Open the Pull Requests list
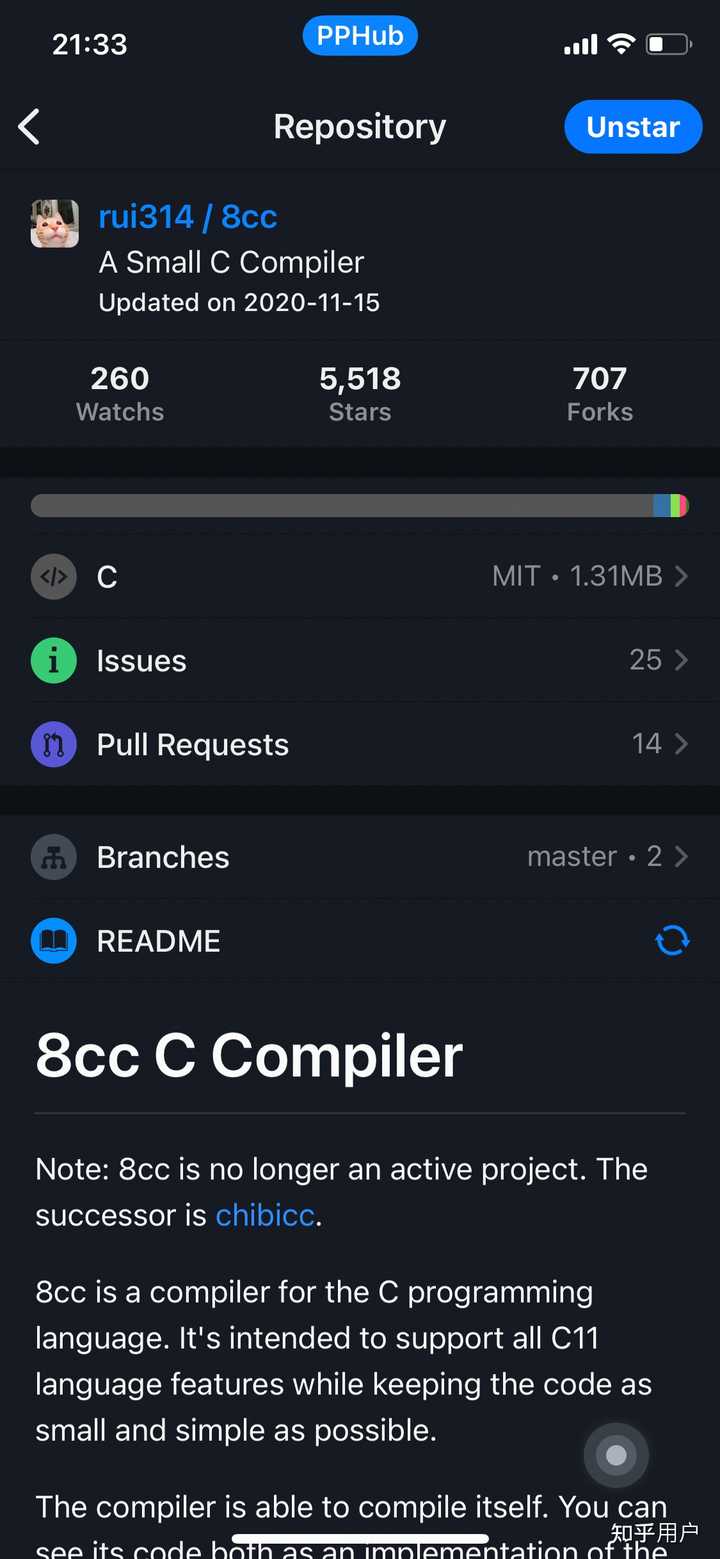720x1559 pixels. [x=360, y=745]
